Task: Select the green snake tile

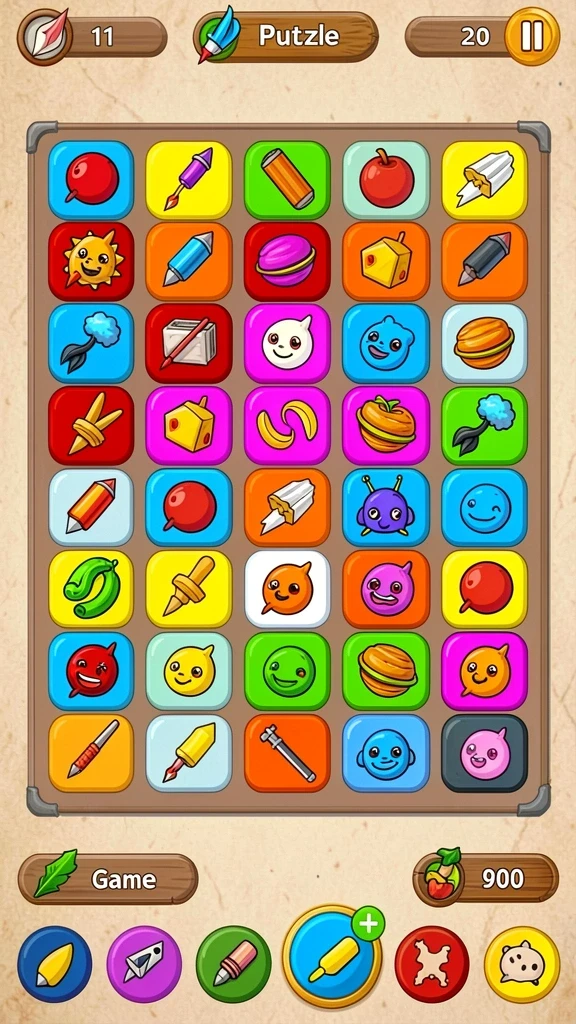Action: pos(91,590)
